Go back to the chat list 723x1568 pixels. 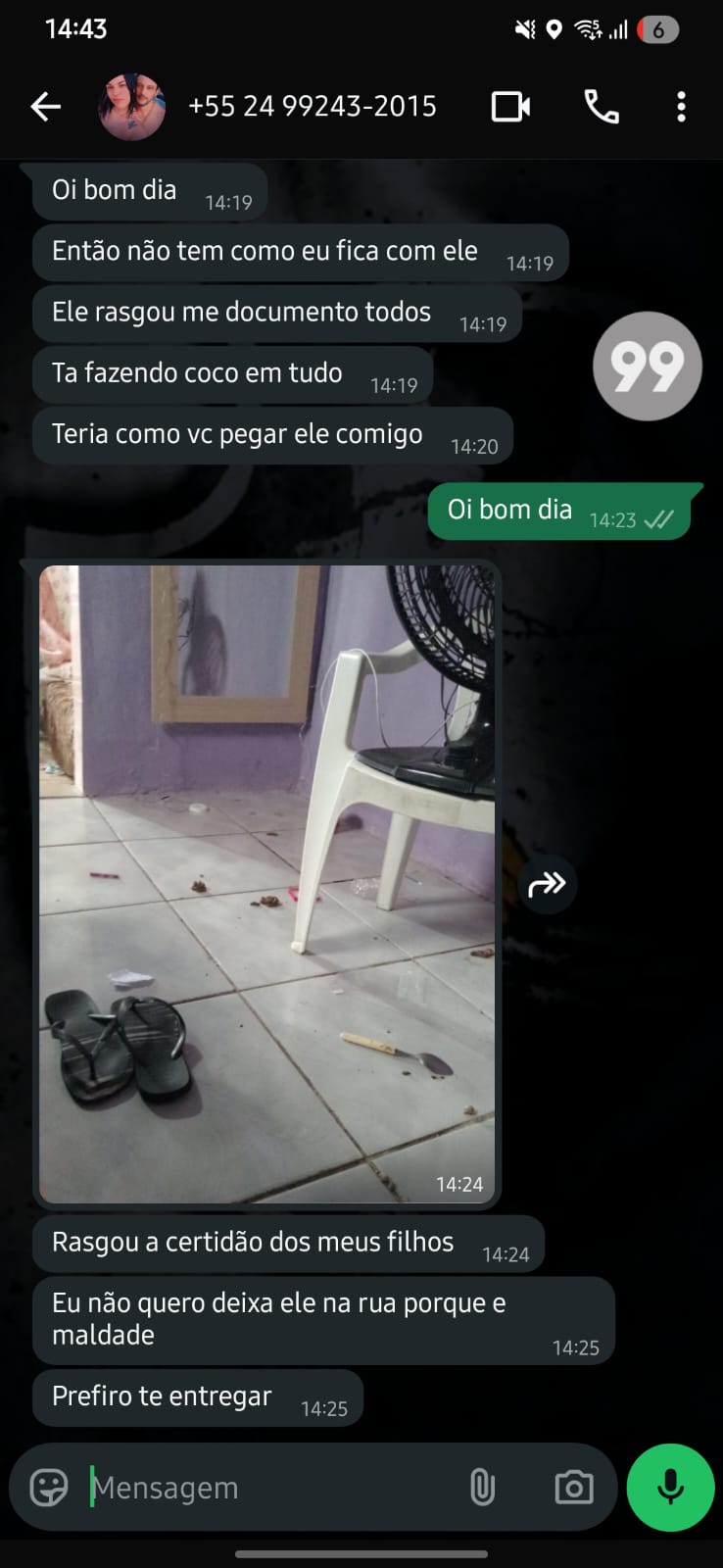[45, 107]
